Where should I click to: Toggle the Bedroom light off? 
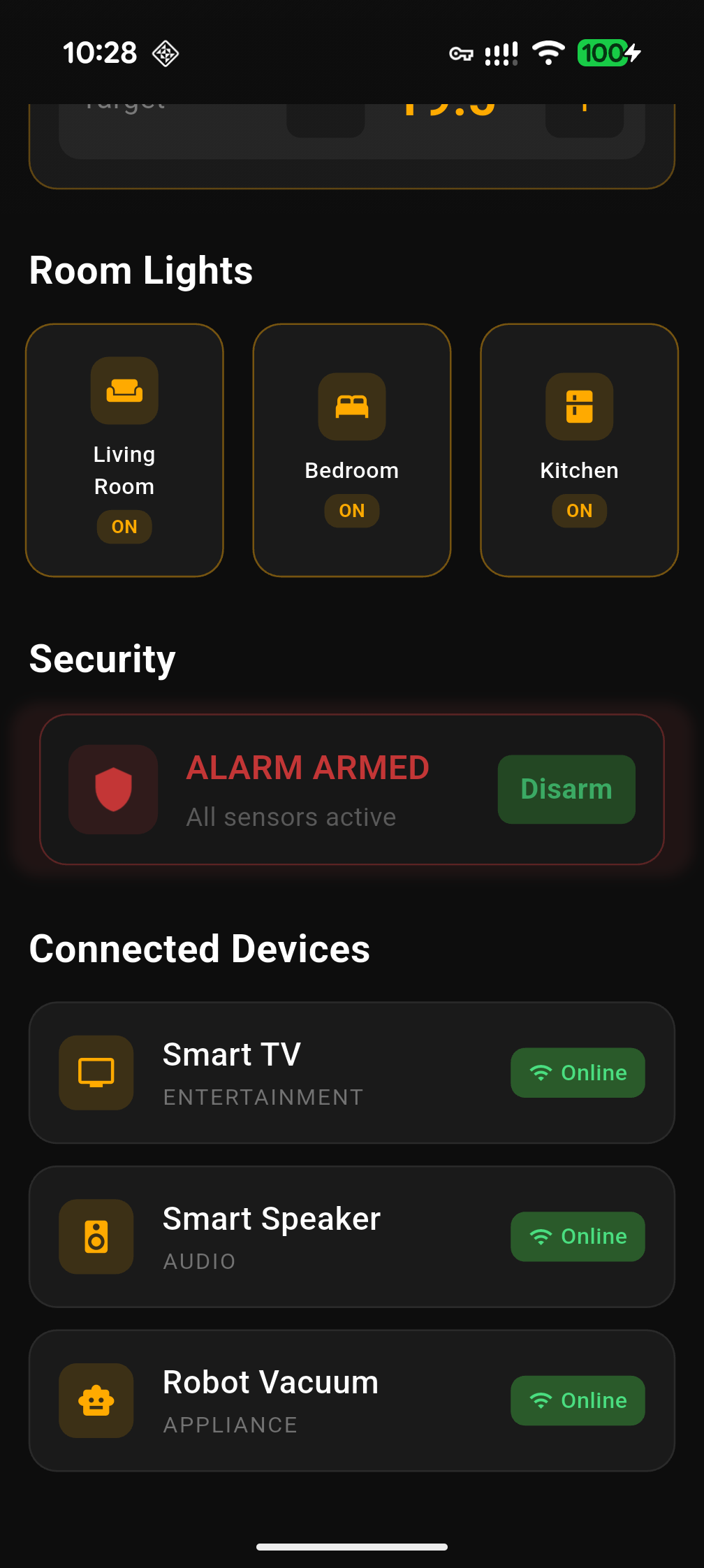[351, 511]
